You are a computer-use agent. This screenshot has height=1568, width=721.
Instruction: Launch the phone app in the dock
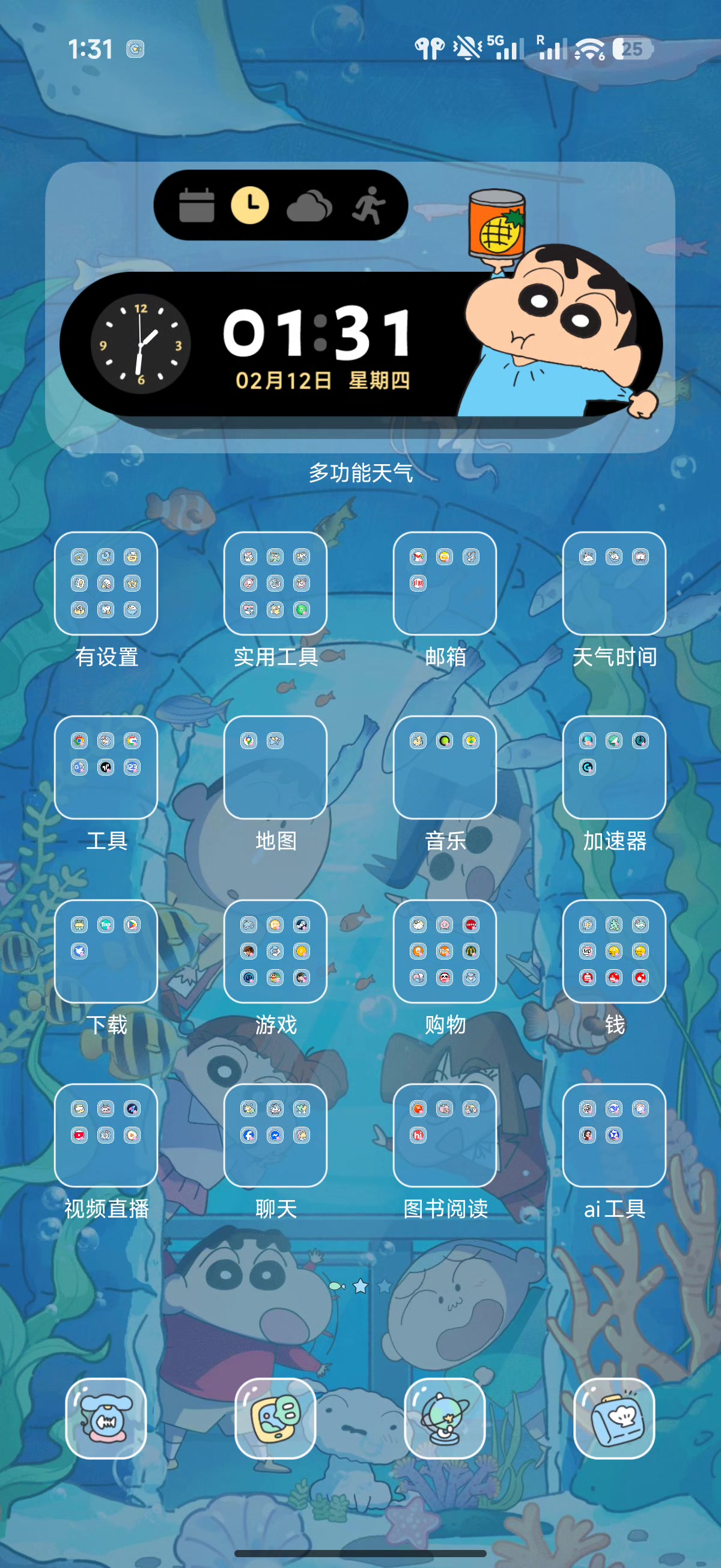(x=106, y=1418)
